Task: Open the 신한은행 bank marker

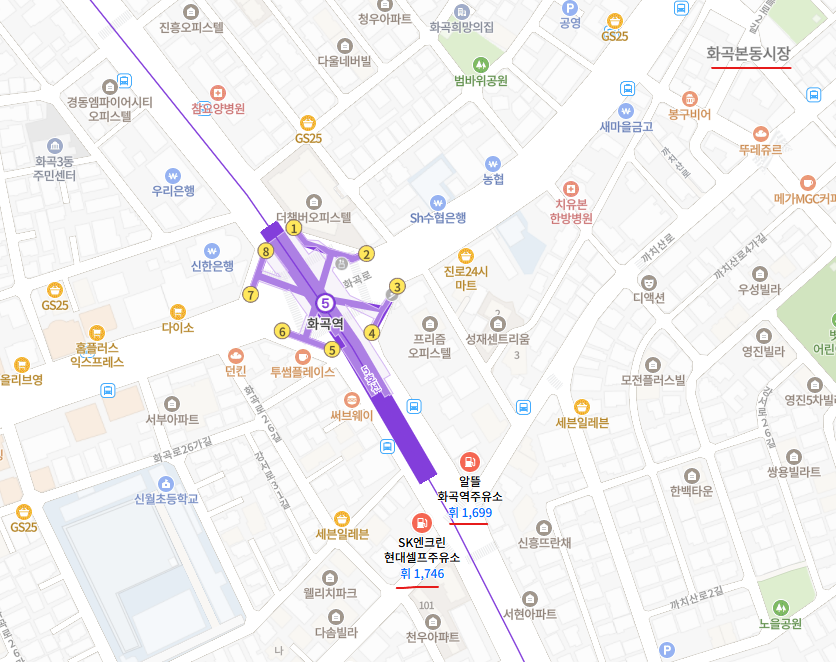Action: [x=212, y=250]
